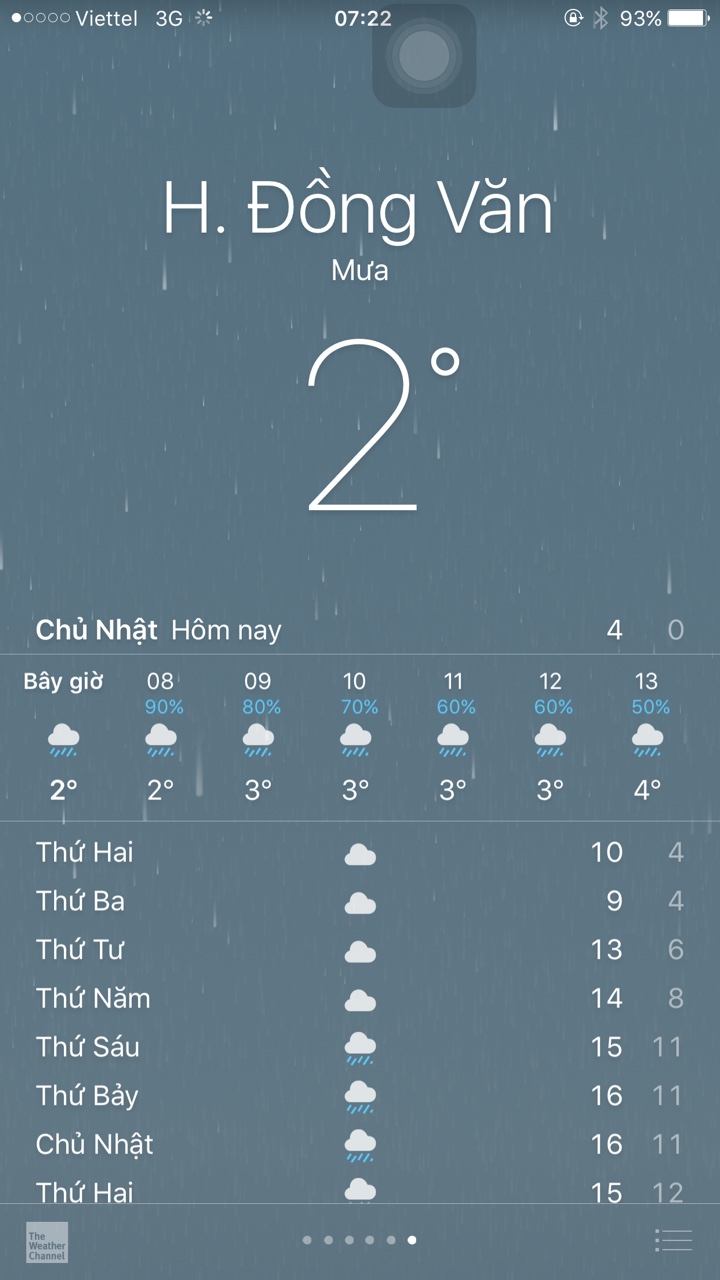This screenshot has width=720, height=1280.
Task: Open the city list icon
Action: pyautogui.click(x=673, y=1240)
